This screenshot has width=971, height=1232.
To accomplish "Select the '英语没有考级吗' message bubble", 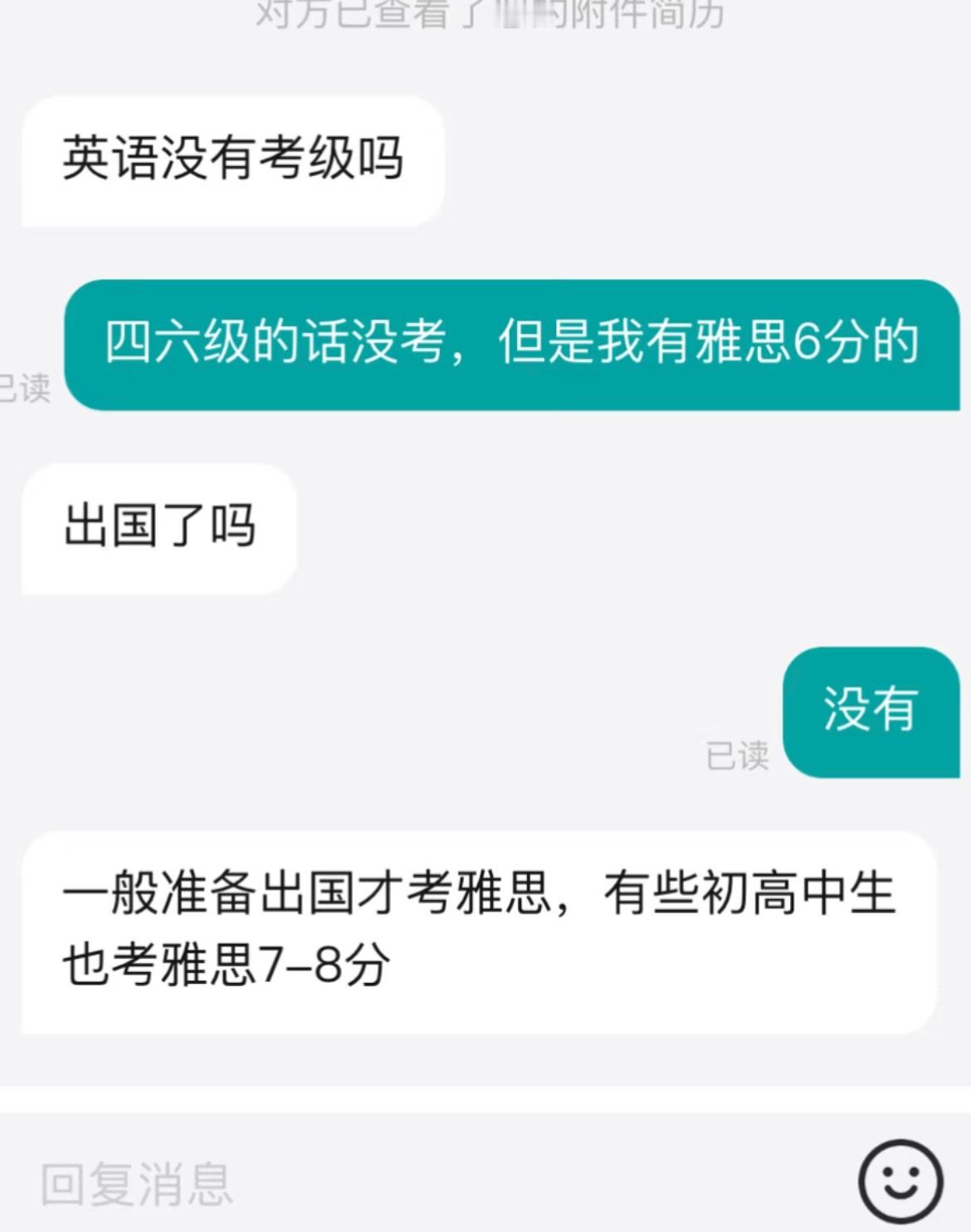I will (235, 163).
